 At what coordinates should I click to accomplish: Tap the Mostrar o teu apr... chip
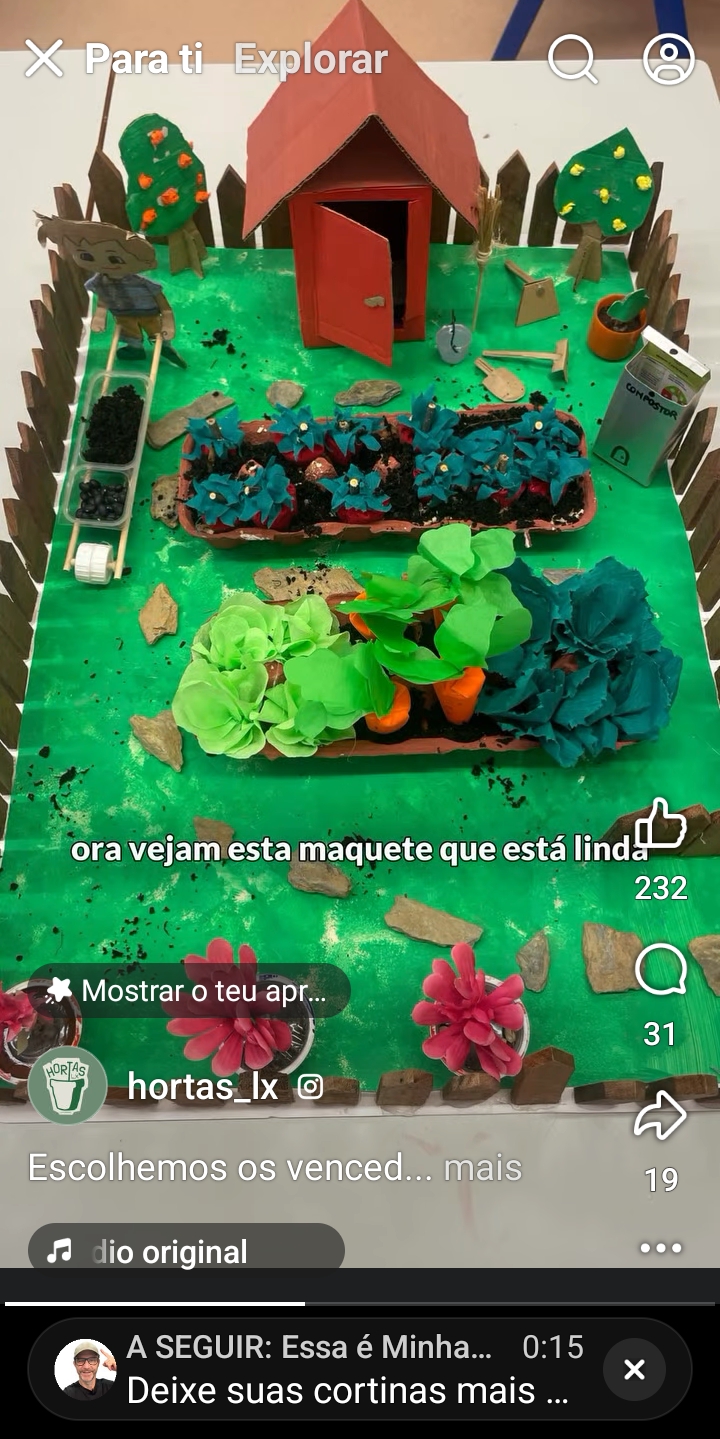189,991
